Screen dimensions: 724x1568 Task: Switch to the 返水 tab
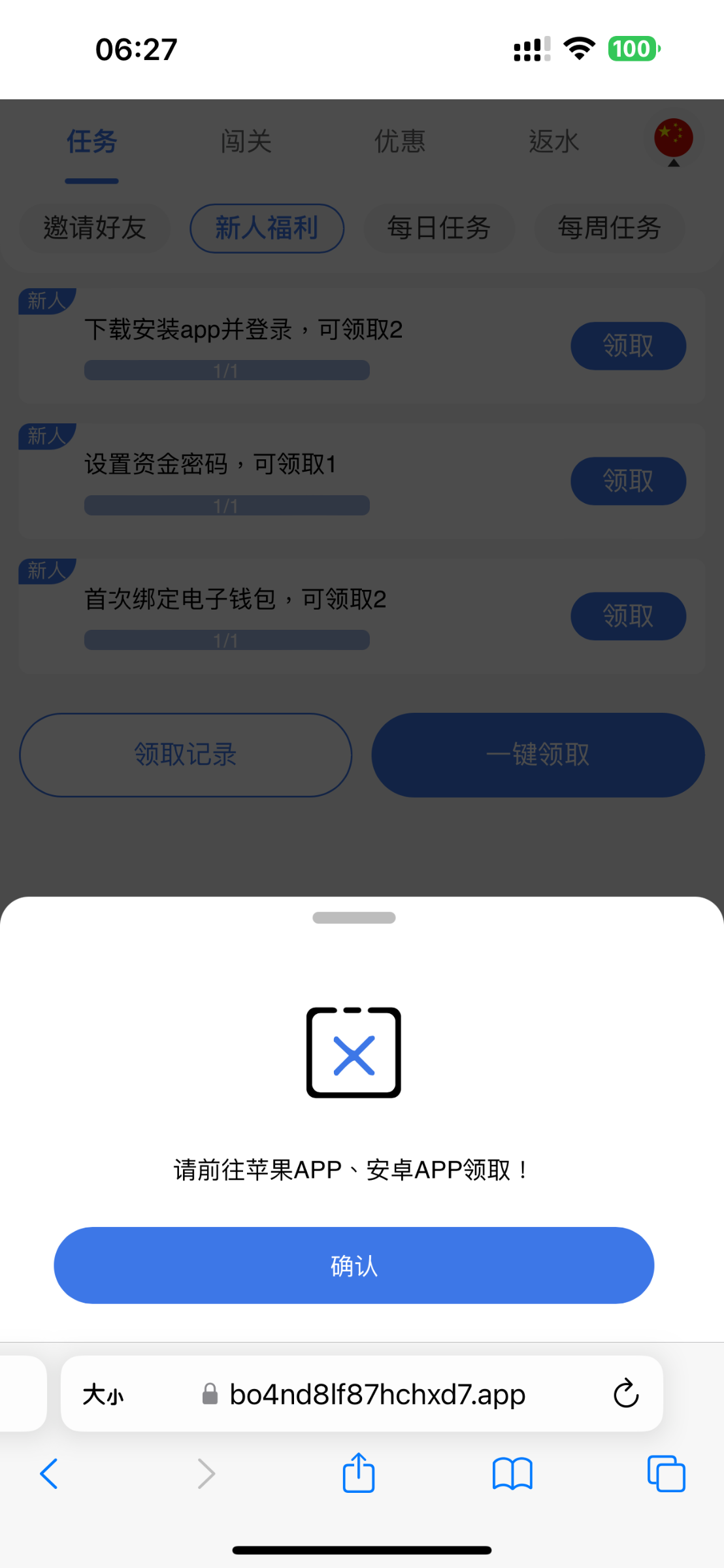click(x=553, y=140)
